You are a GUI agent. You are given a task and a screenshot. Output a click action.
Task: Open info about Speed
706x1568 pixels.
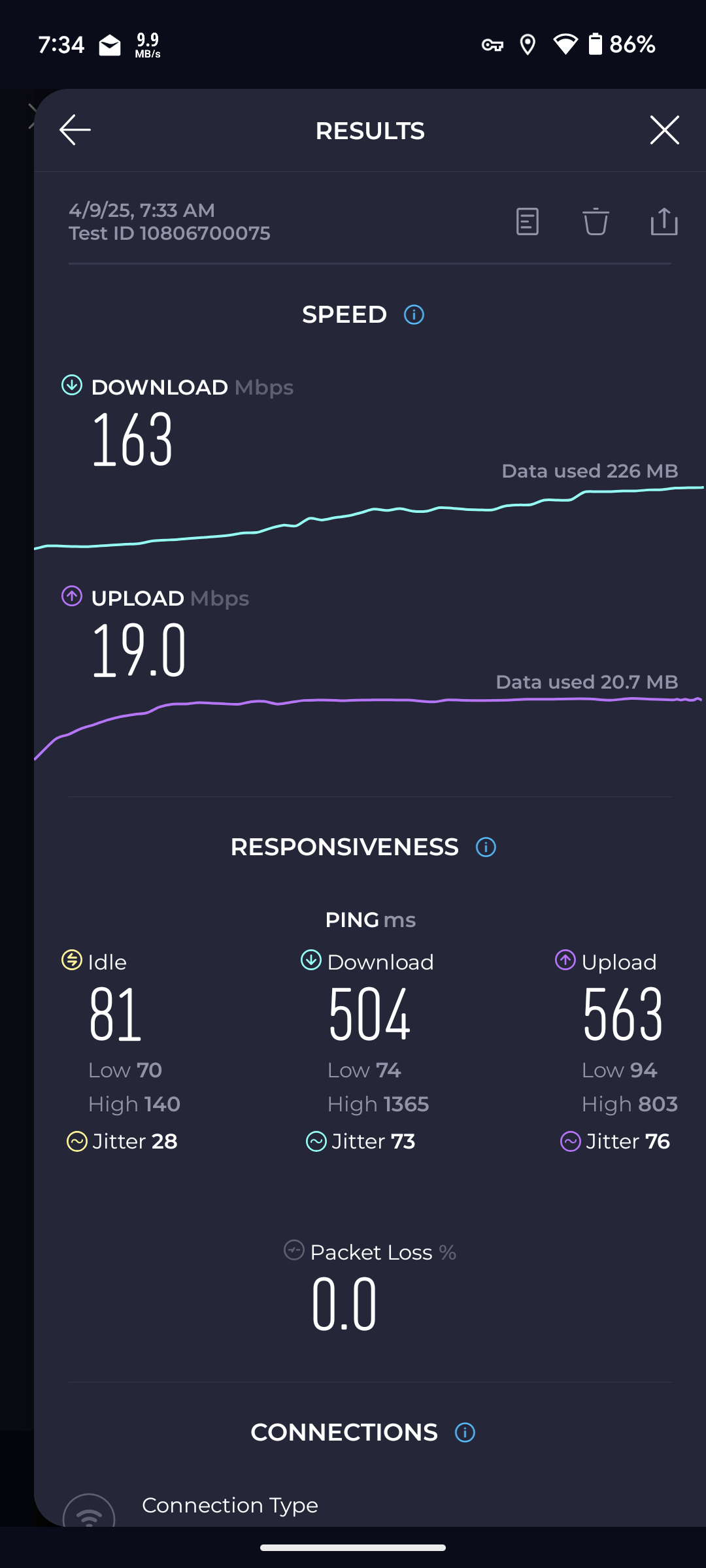[x=414, y=315]
